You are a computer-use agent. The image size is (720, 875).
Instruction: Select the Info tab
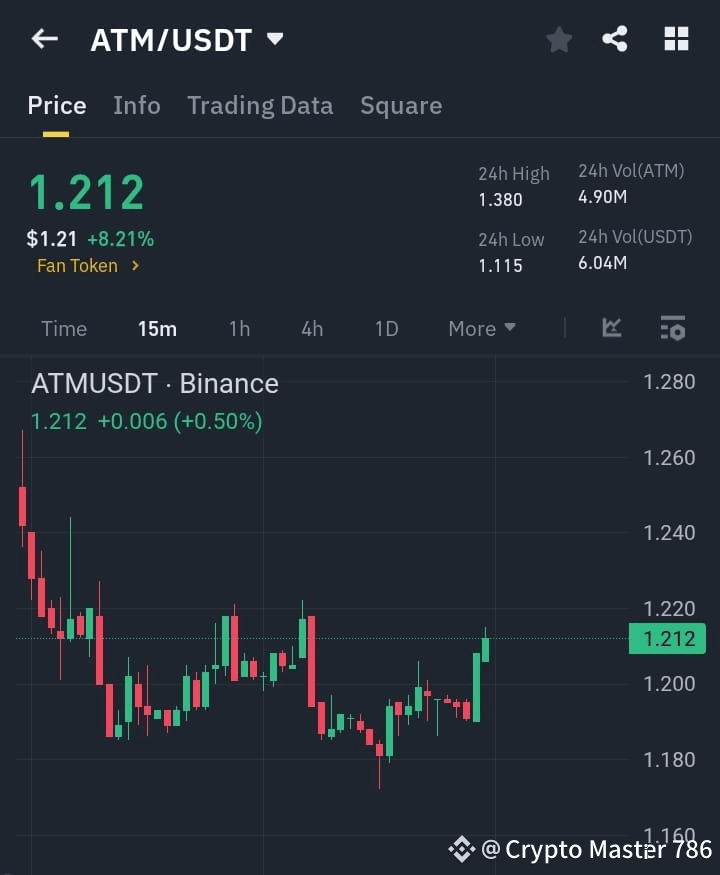click(137, 105)
